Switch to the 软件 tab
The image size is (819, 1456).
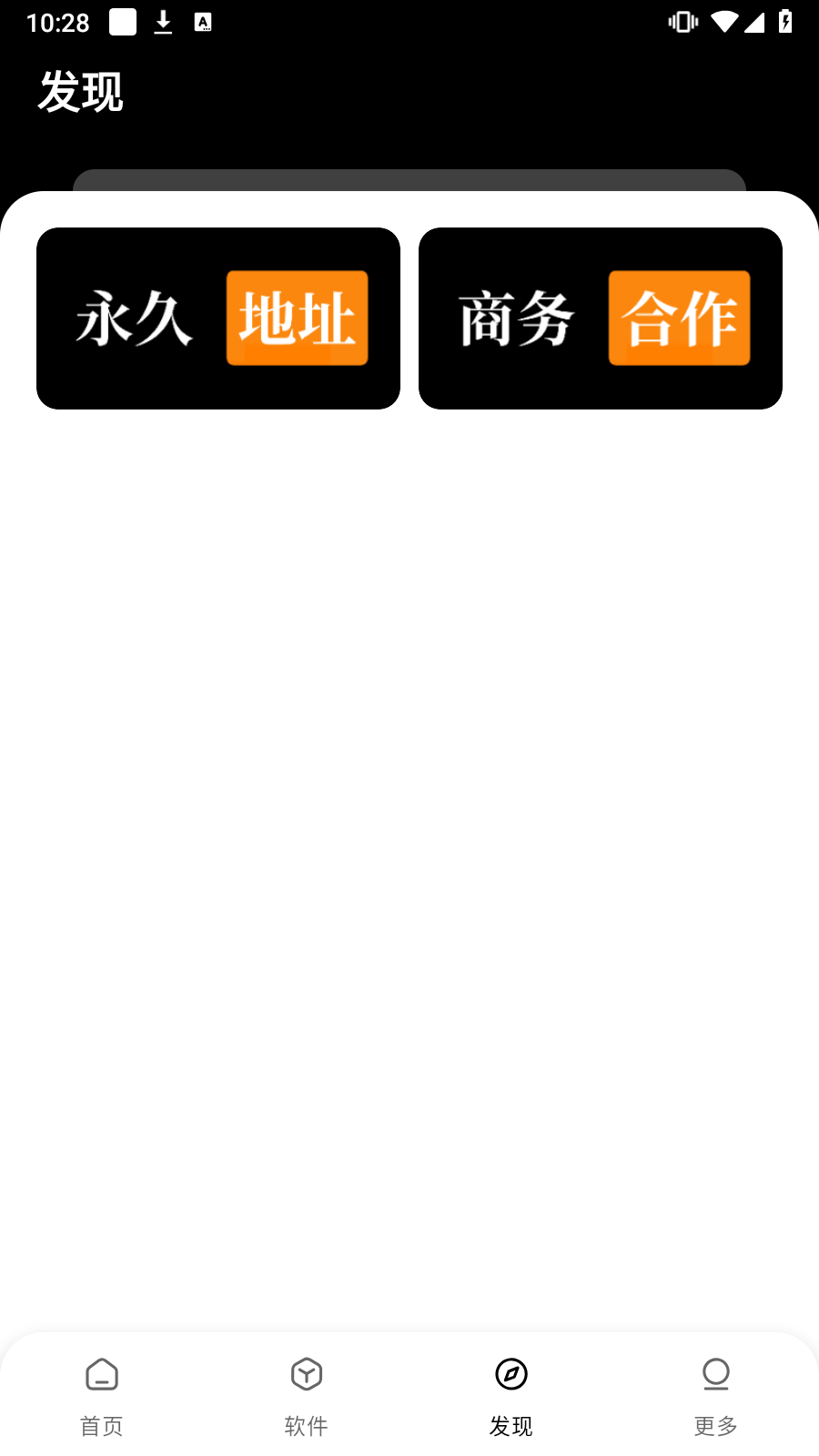pyautogui.click(x=307, y=1397)
